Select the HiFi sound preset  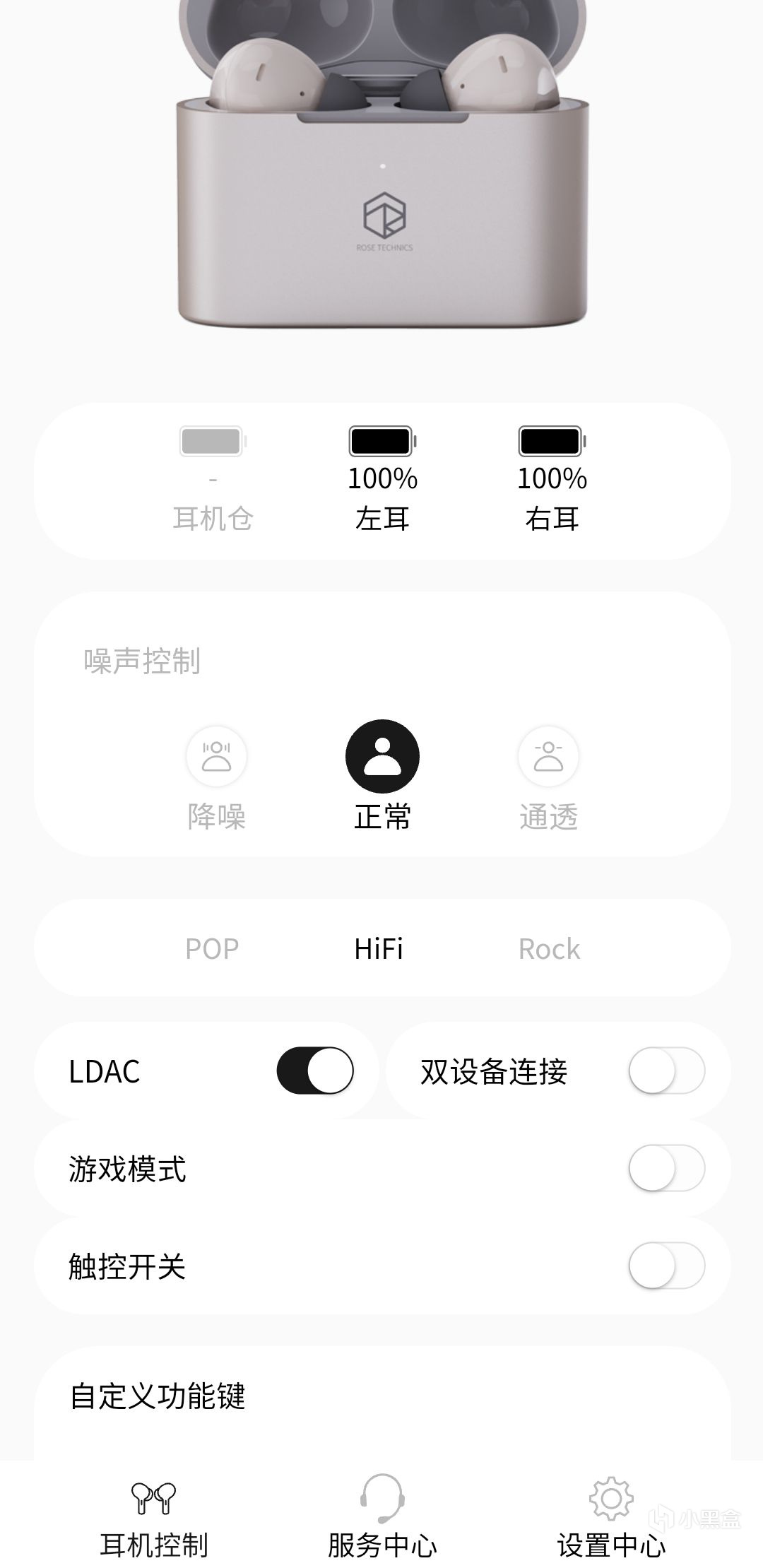pyautogui.click(x=379, y=949)
